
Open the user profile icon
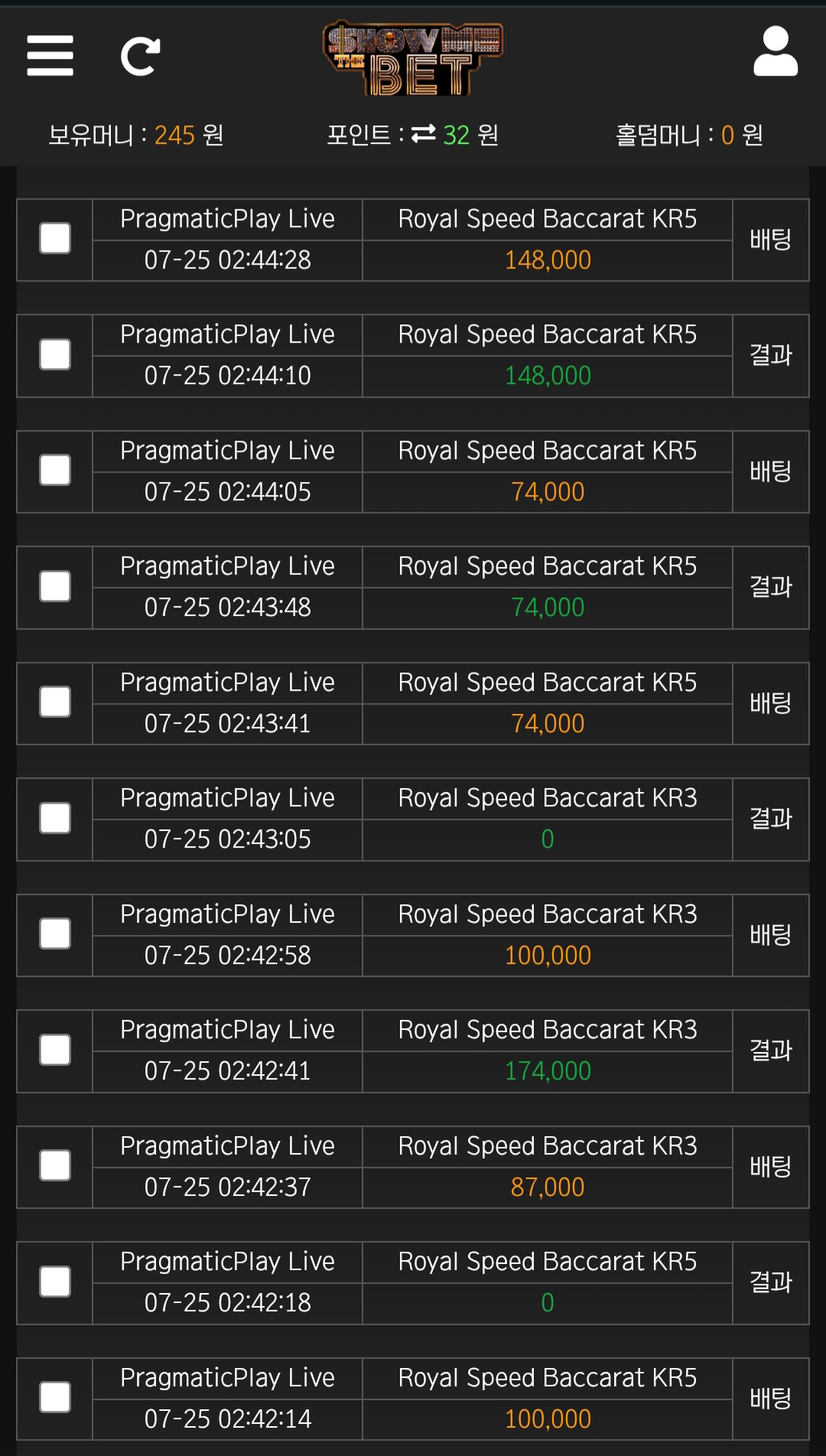pyautogui.click(x=775, y=52)
